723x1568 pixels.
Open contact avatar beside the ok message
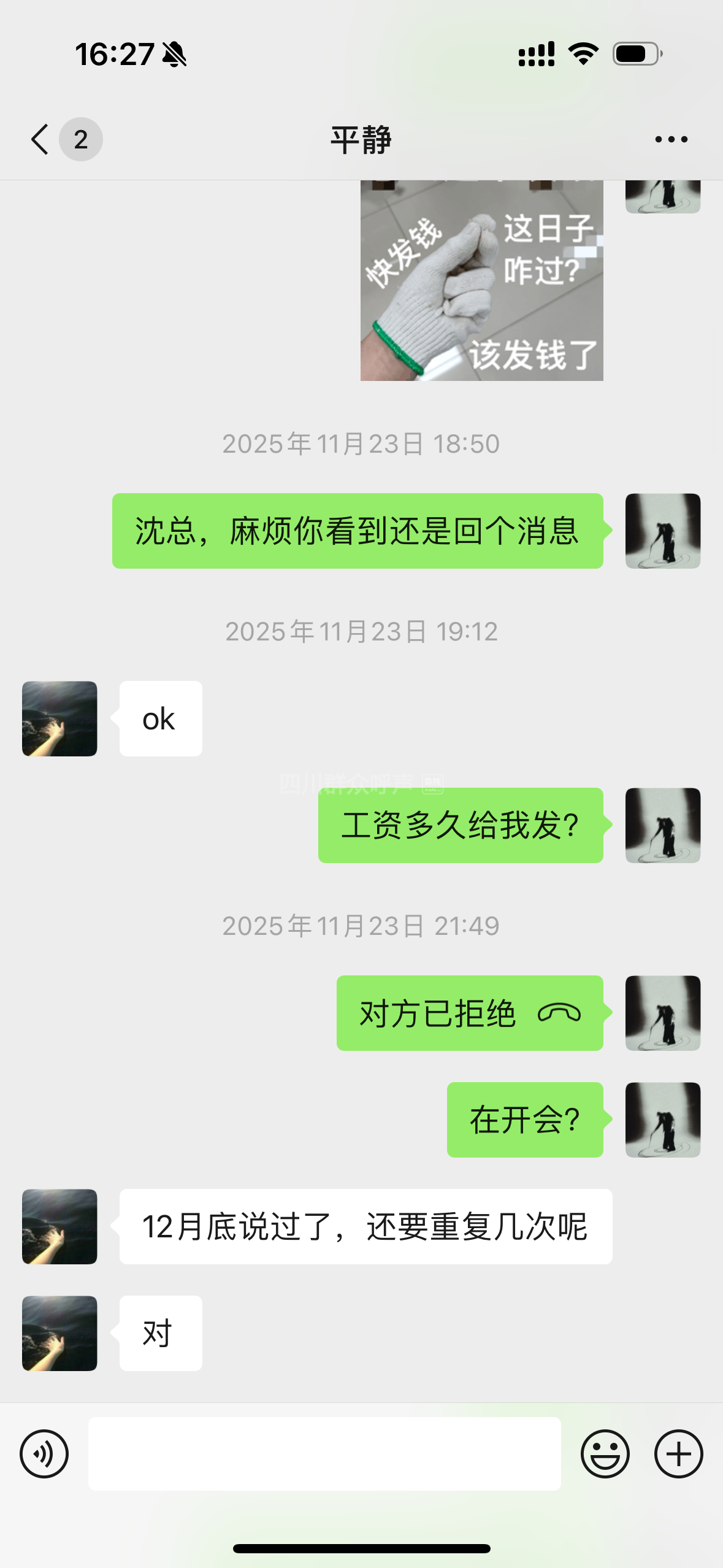click(x=59, y=718)
